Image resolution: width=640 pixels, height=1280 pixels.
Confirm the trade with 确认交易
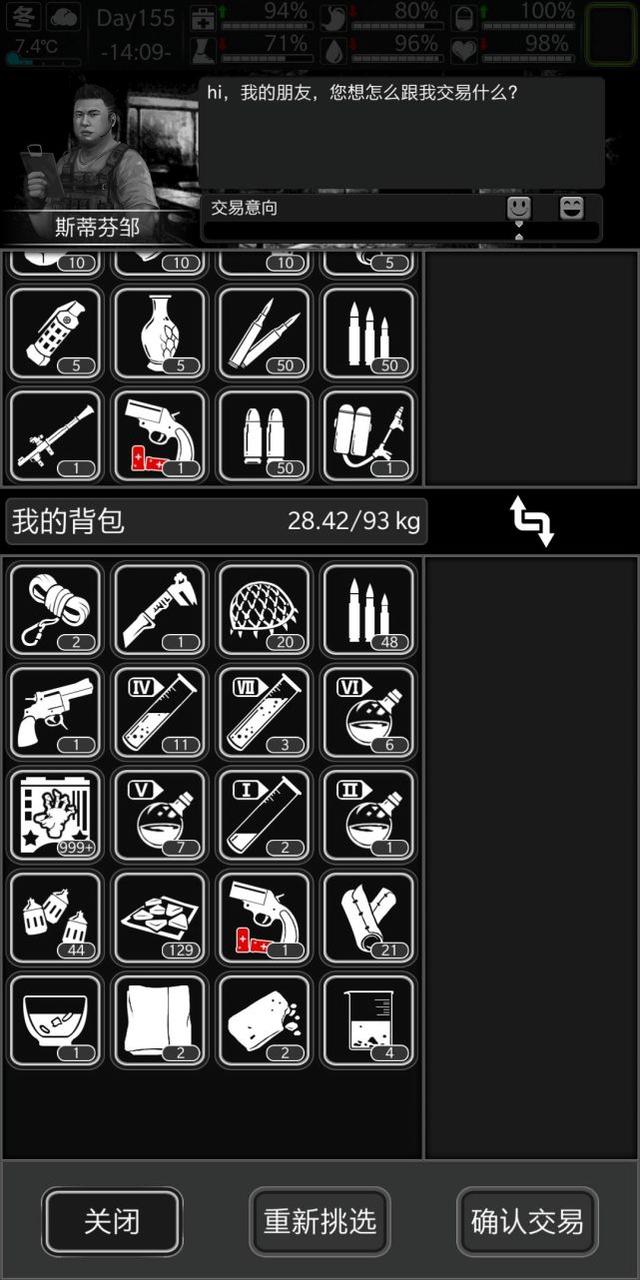[527, 1221]
